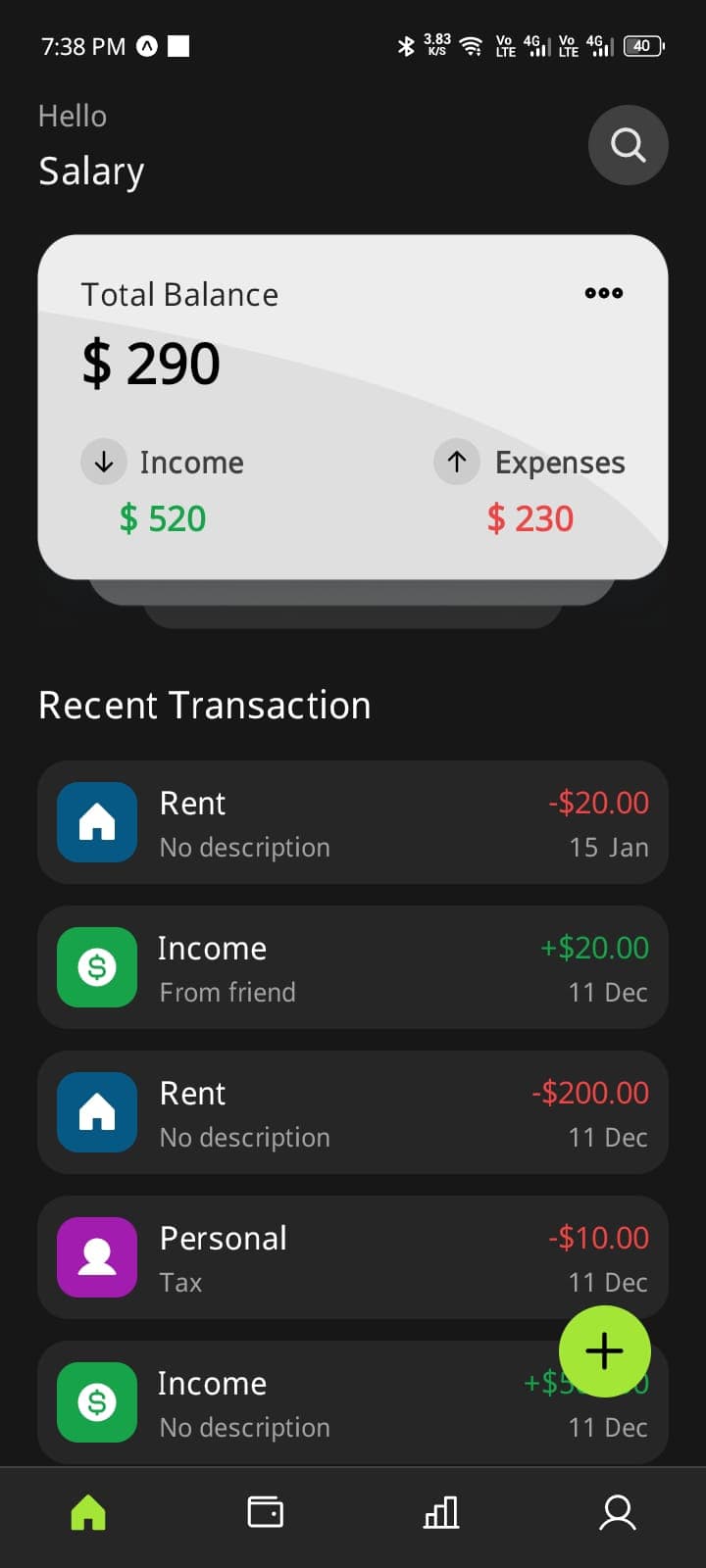Tap the Expenses up-arrow indicator
Viewport: 706px width, 1568px height.
click(456, 462)
